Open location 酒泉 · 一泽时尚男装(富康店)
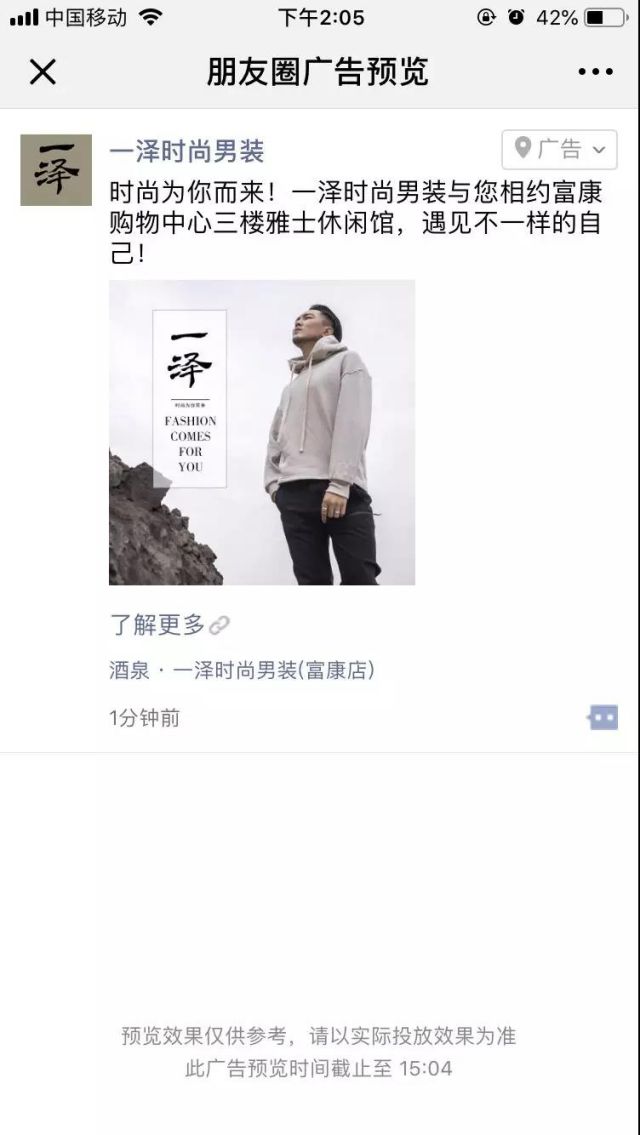The image size is (640, 1135). pos(242,671)
